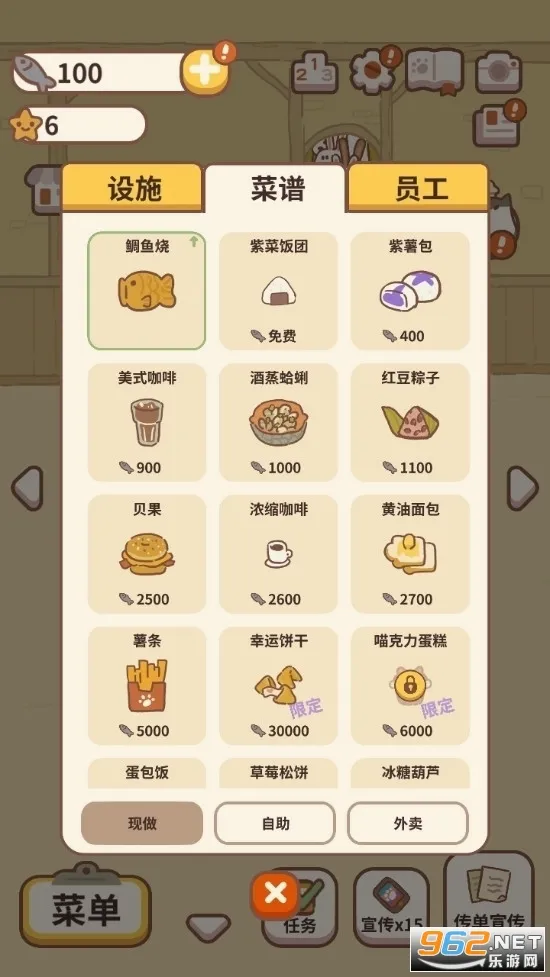Select the 美式咖啡 recipe card
Screen dimensions: 550x977
(146, 422)
